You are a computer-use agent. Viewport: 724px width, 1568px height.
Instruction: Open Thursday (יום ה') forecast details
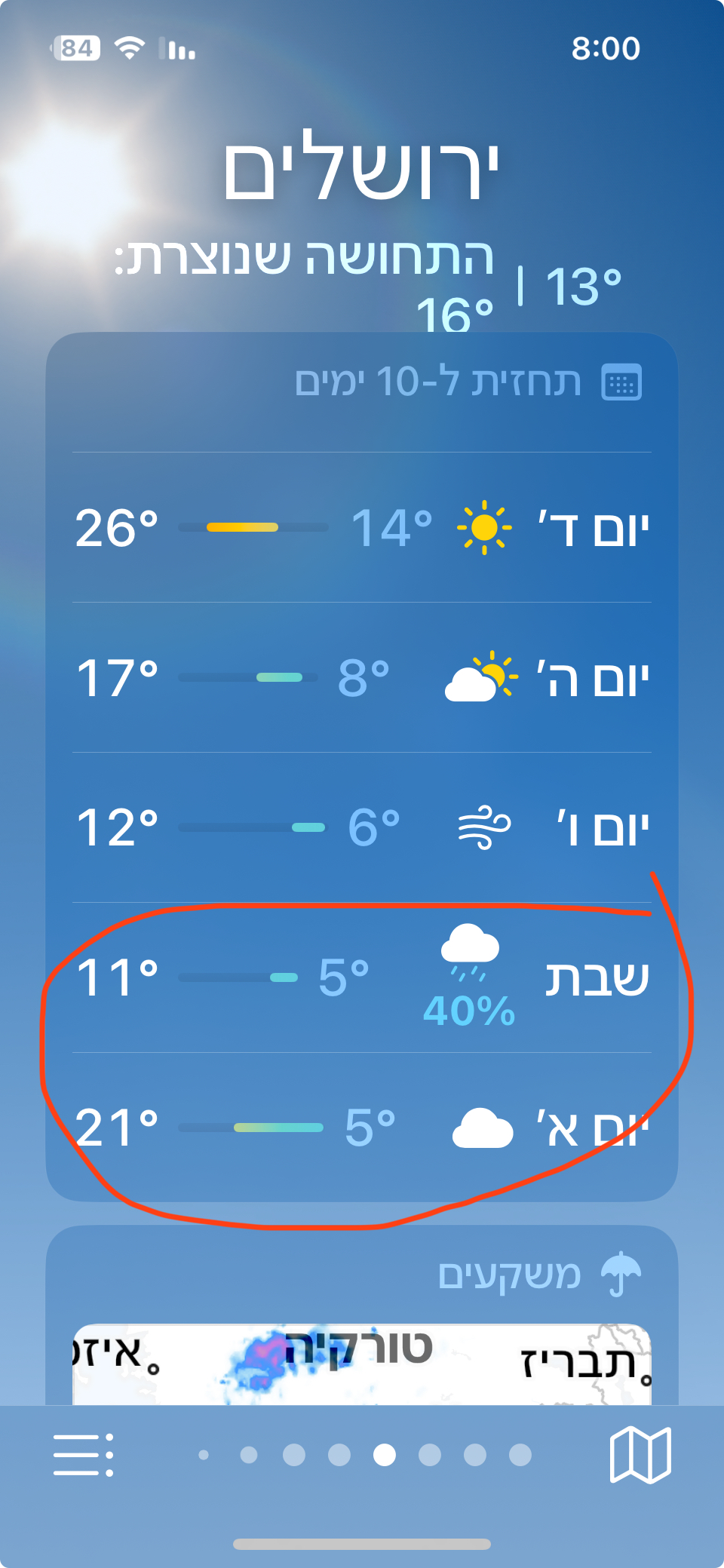(362, 677)
